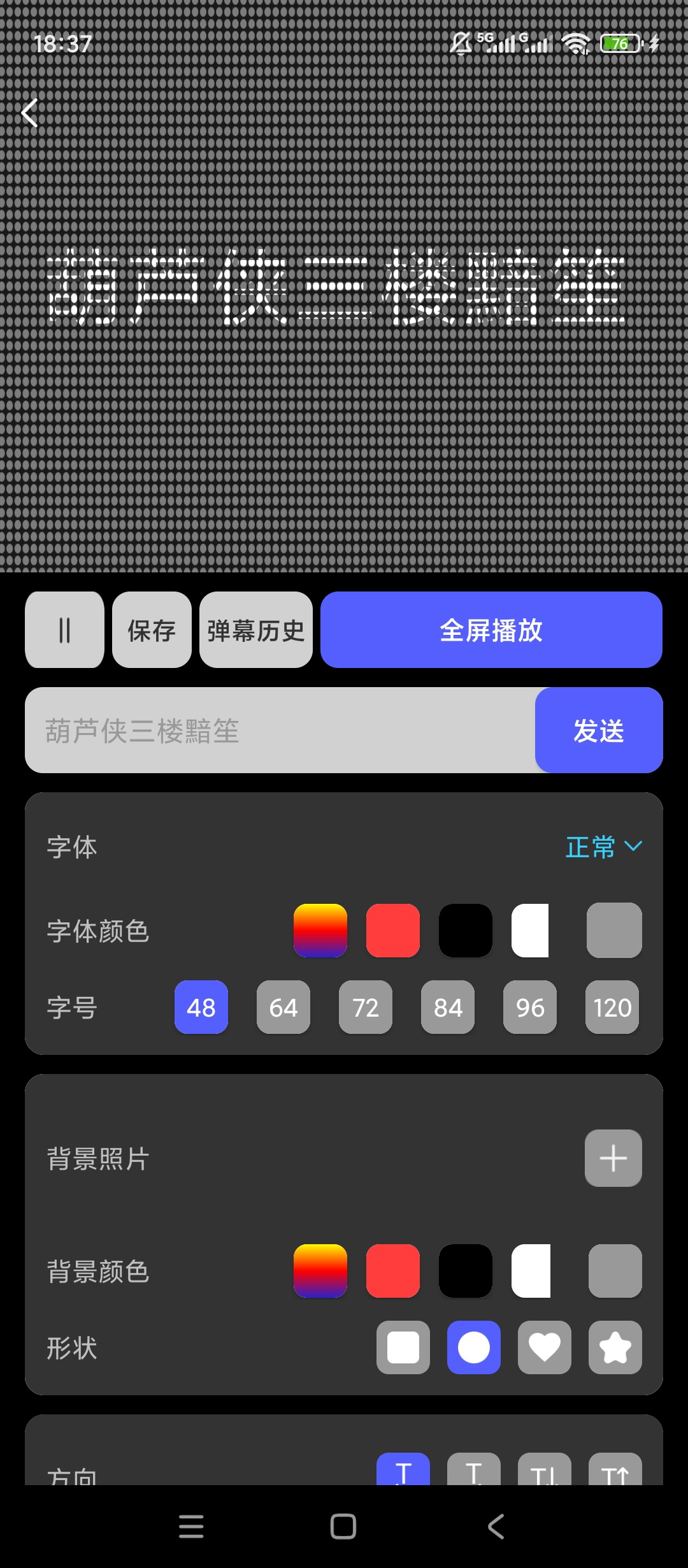Image resolution: width=688 pixels, height=1568 pixels.
Task: Add a 背景照片 with the plus button
Action: pos(613,1158)
